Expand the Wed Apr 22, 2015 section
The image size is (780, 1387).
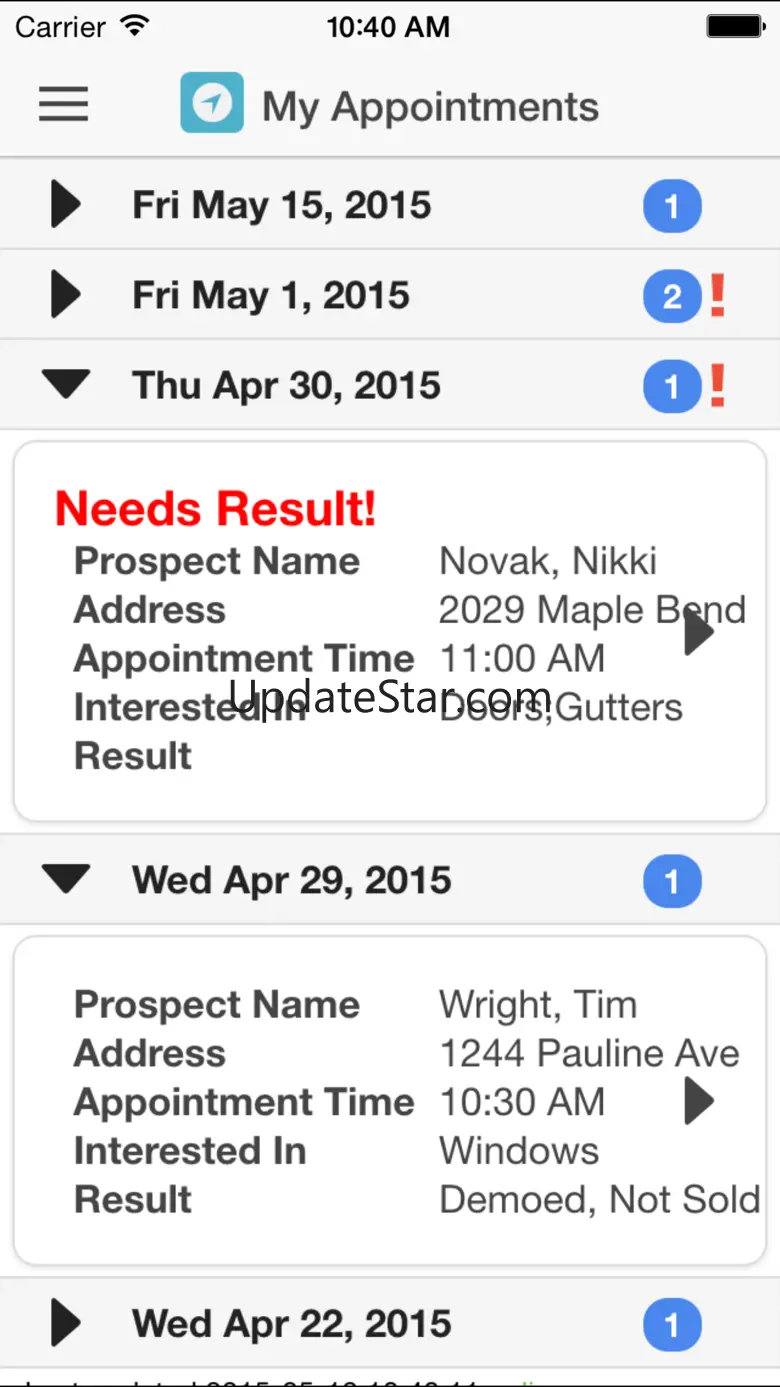66,1324
